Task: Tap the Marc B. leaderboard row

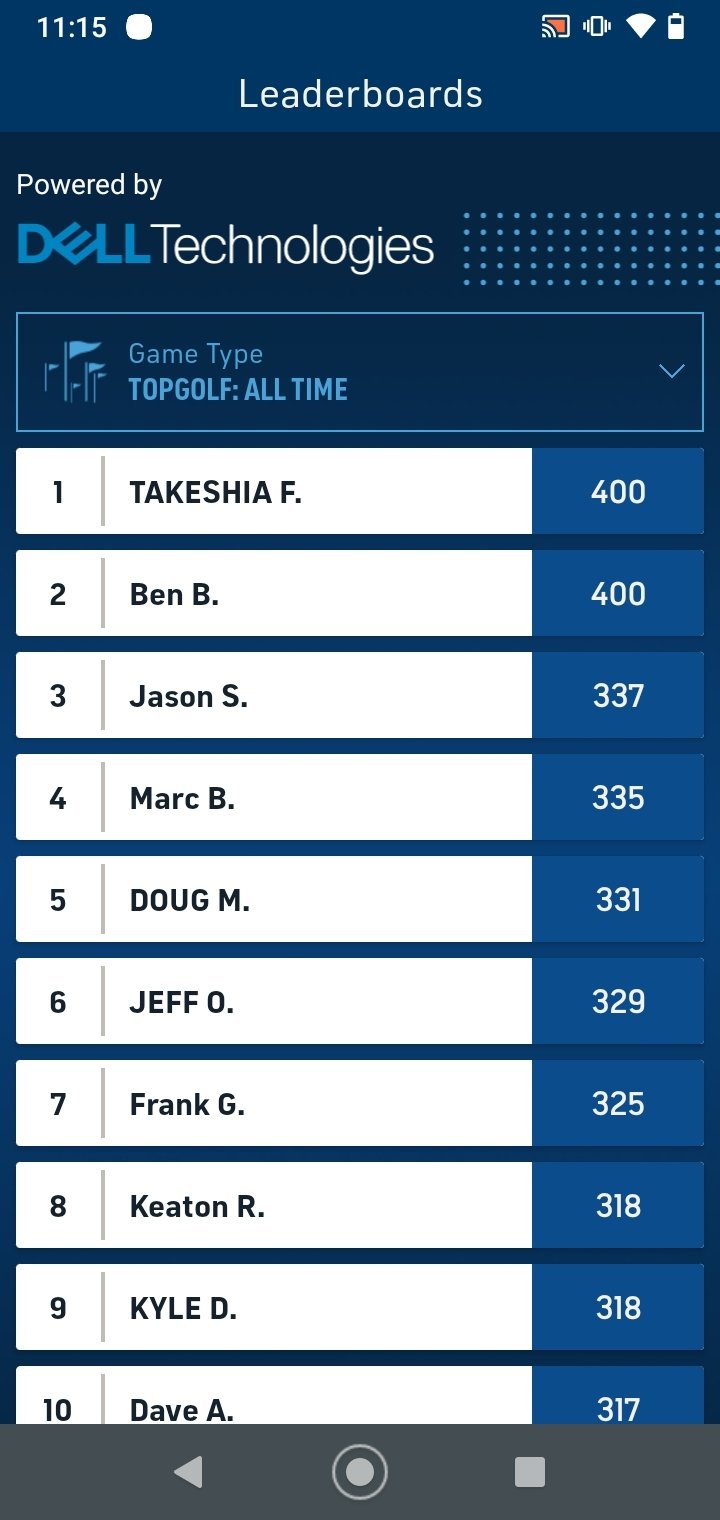Action: point(360,797)
